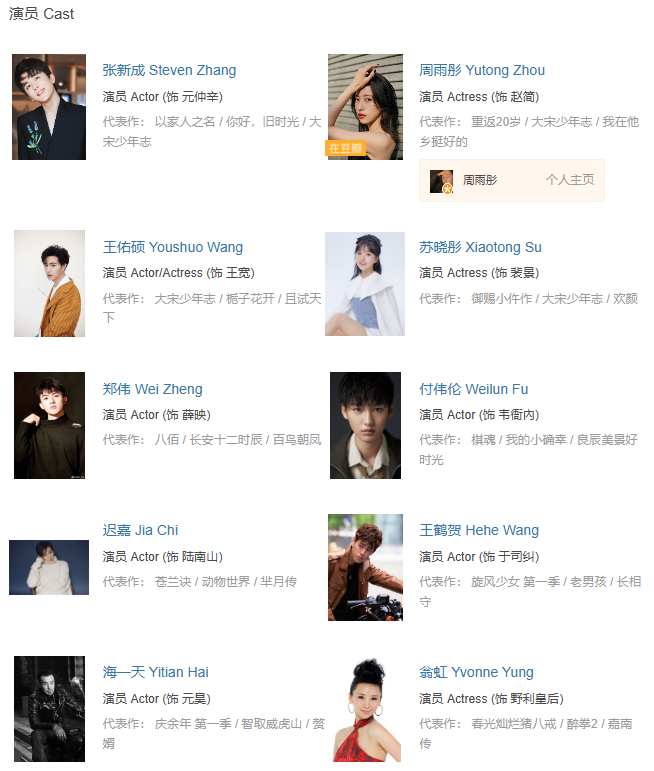Tap Xiaotong Su's portrait photo
The height and width of the screenshot is (771, 654).
pyautogui.click(x=365, y=284)
